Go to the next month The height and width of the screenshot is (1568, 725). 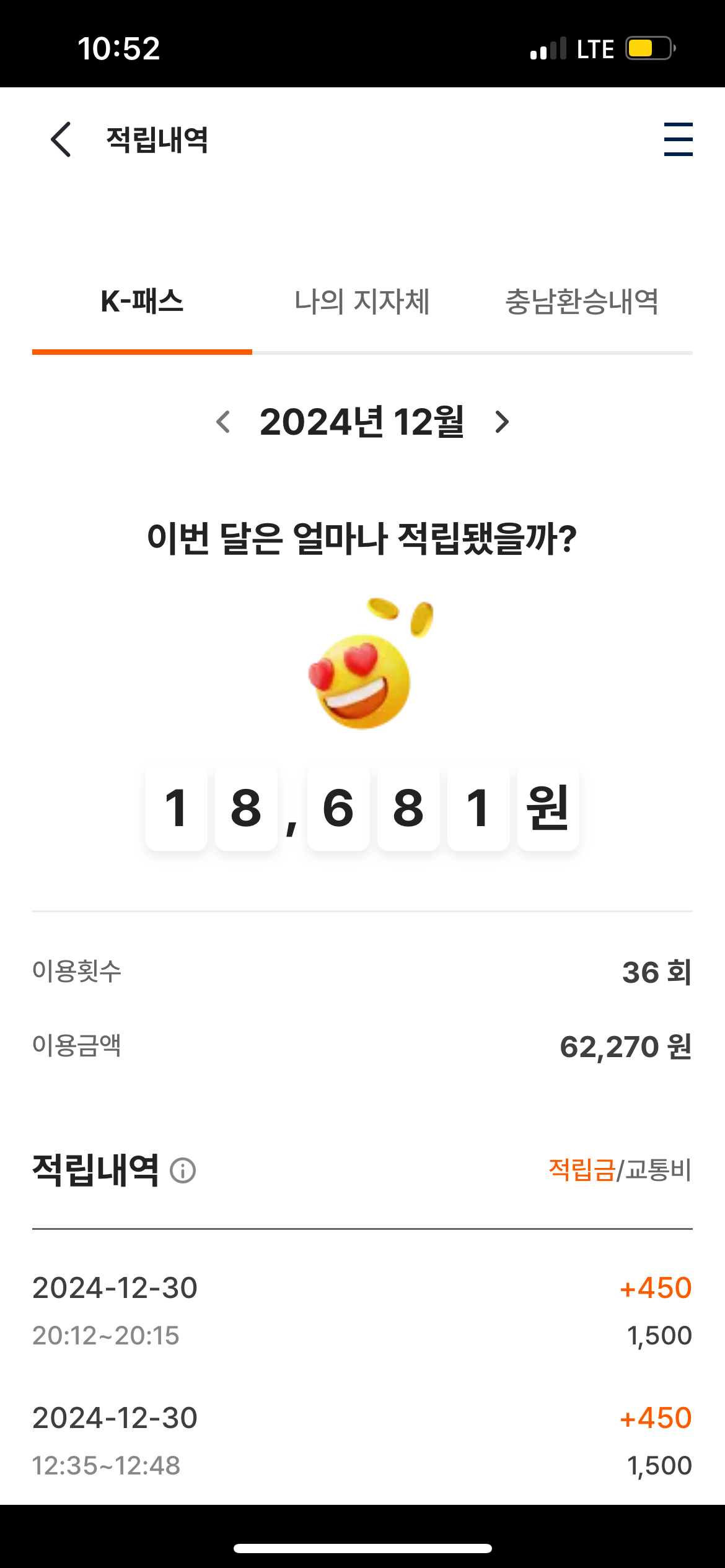click(x=502, y=422)
